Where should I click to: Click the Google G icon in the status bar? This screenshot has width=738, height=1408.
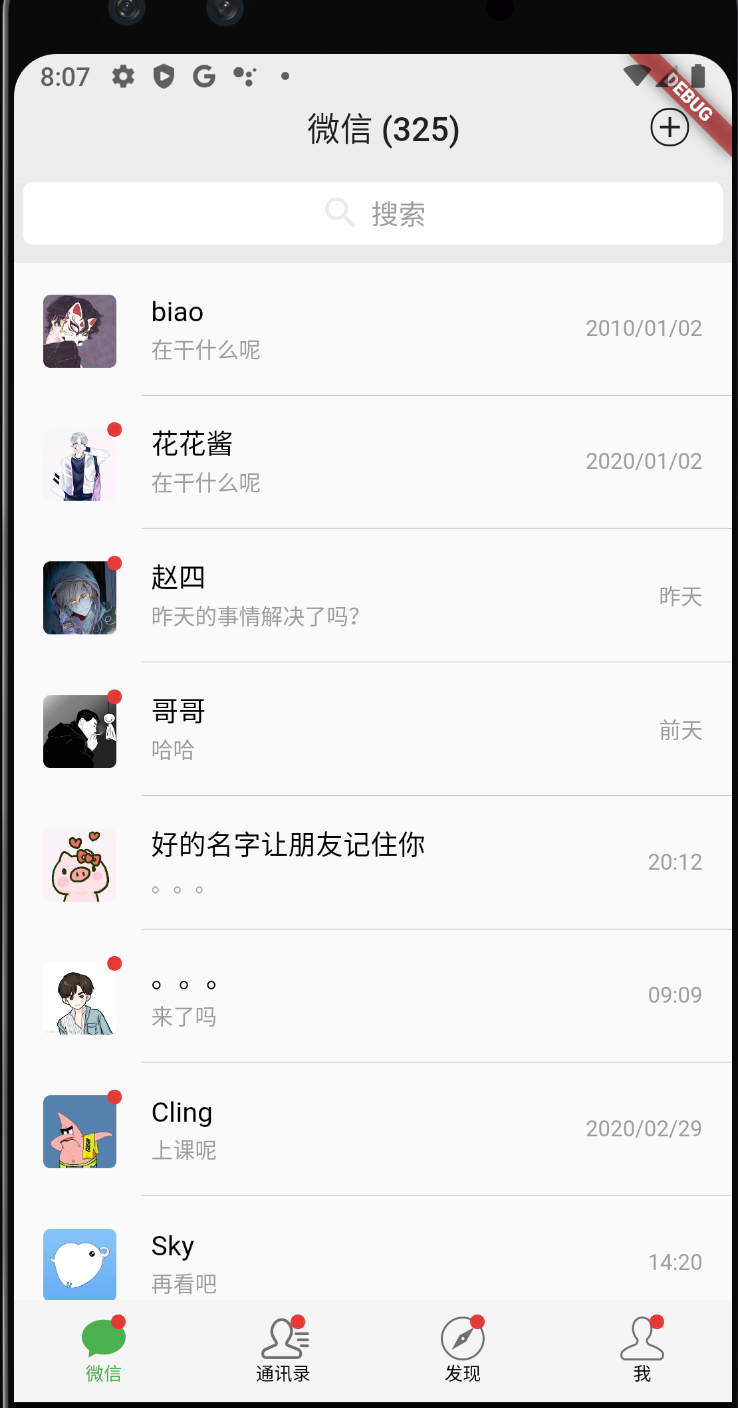click(204, 76)
